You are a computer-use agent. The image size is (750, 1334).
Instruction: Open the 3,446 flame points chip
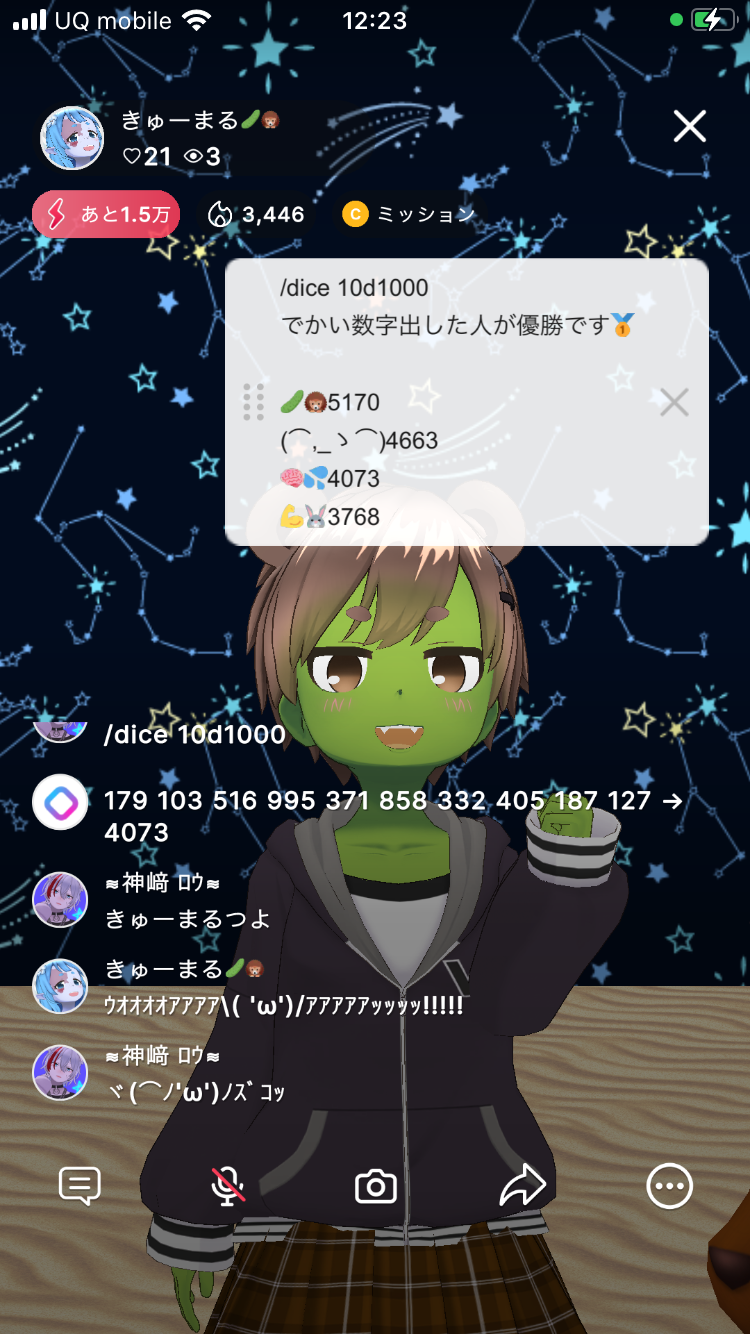coord(255,214)
